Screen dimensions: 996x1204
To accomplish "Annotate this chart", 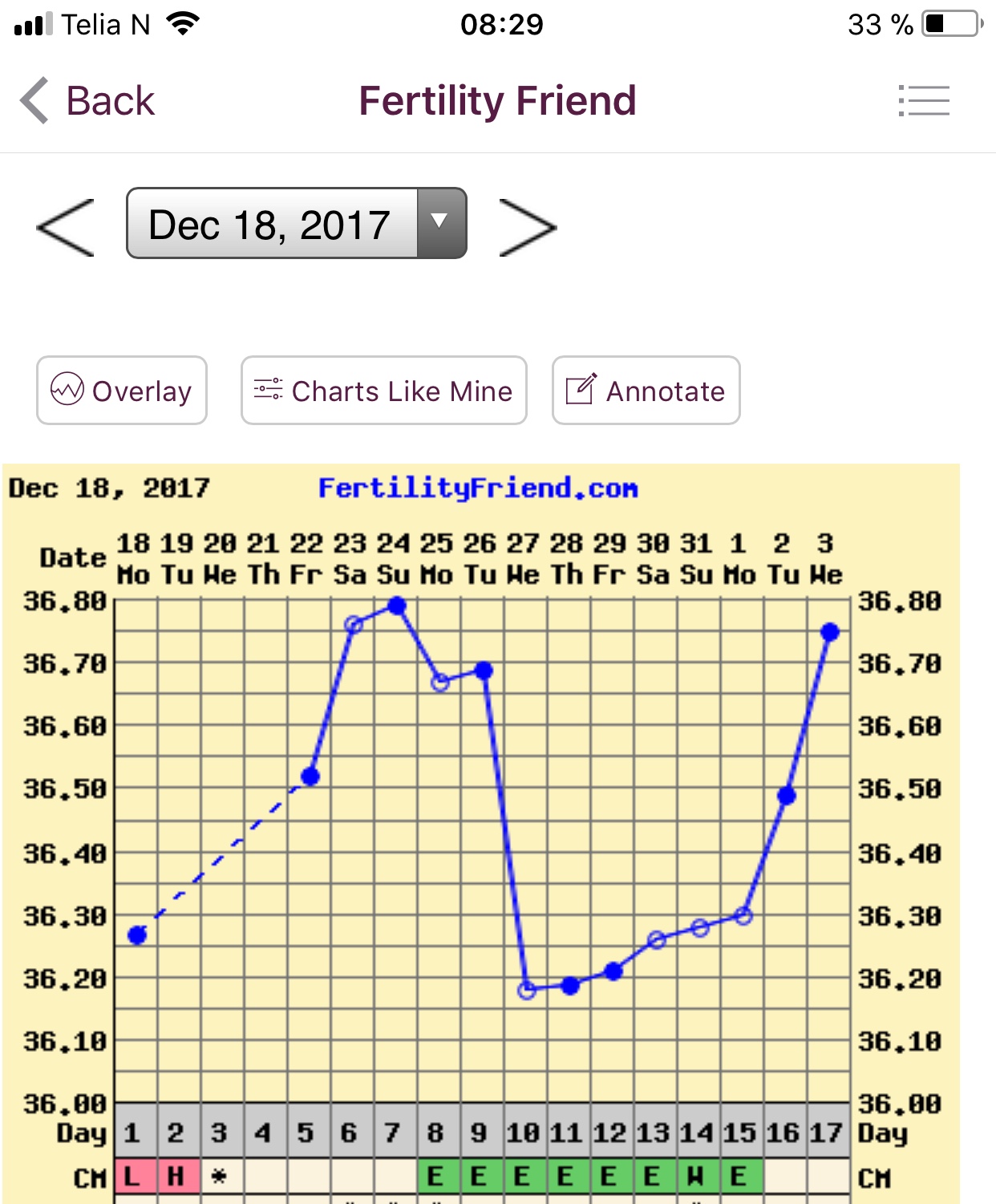I will (x=646, y=391).
